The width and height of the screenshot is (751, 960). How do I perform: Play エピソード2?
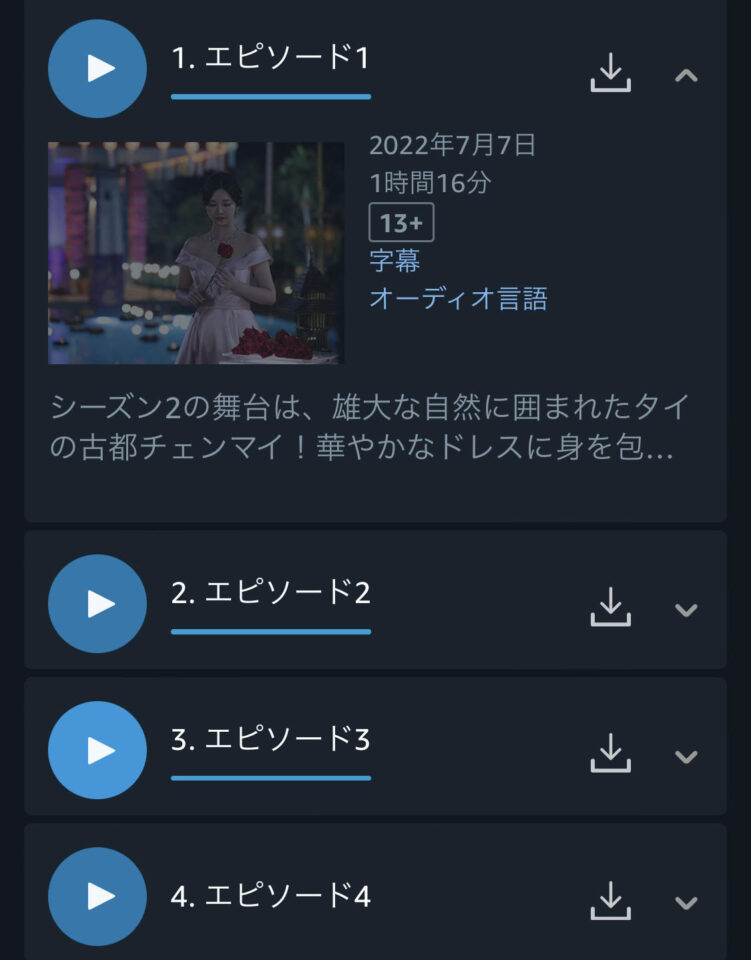tap(97, 604)
